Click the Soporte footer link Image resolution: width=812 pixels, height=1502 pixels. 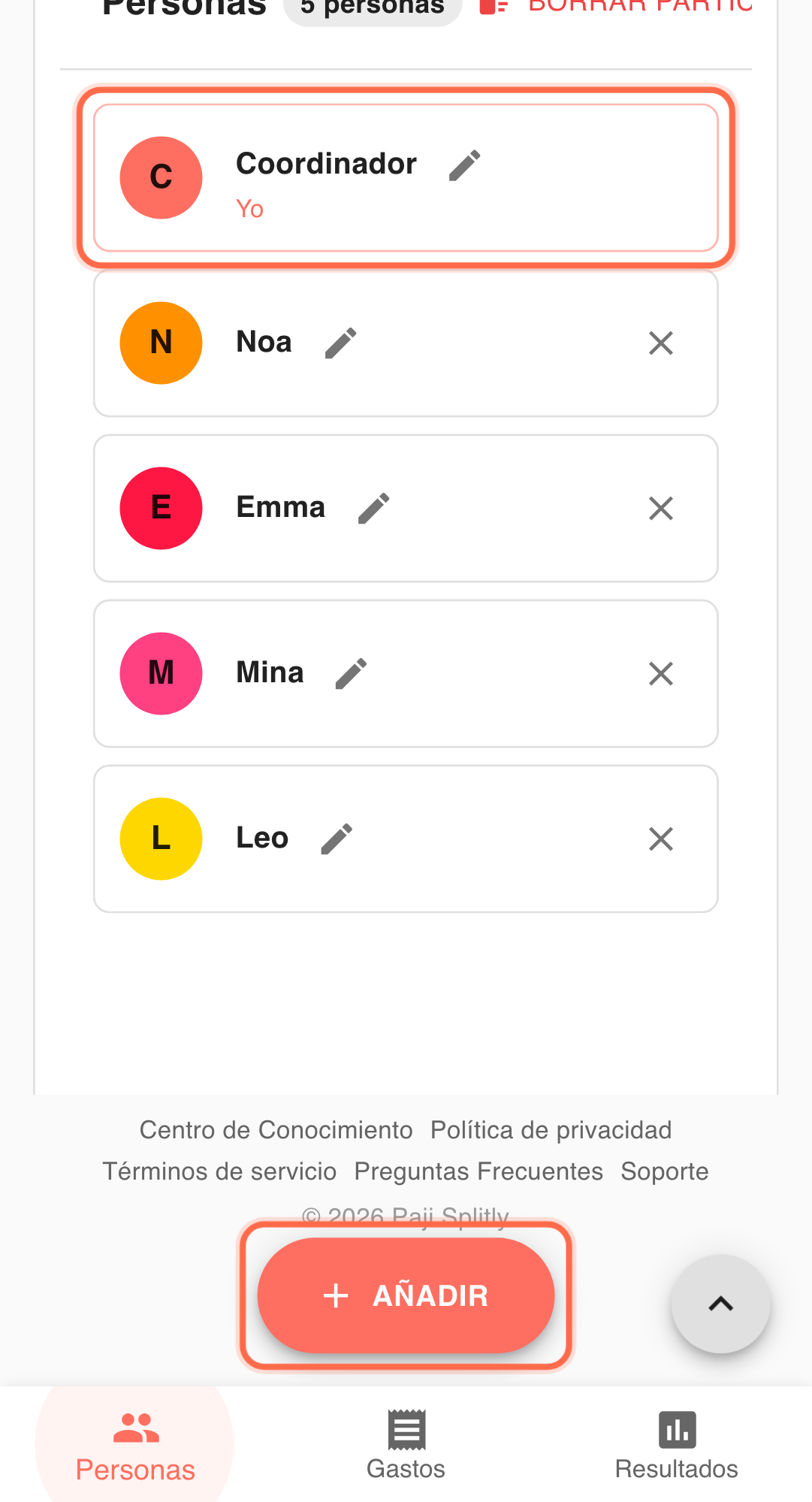coord(664,1171)
